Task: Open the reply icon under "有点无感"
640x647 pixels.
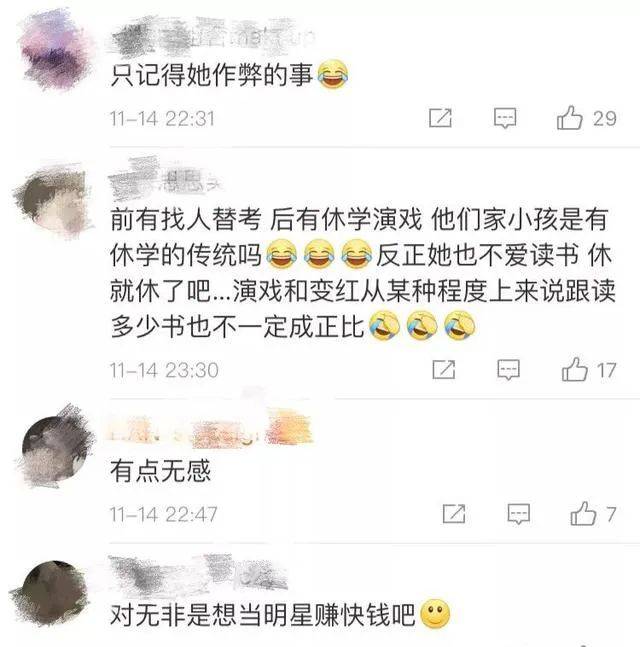Action: [515, 514]
